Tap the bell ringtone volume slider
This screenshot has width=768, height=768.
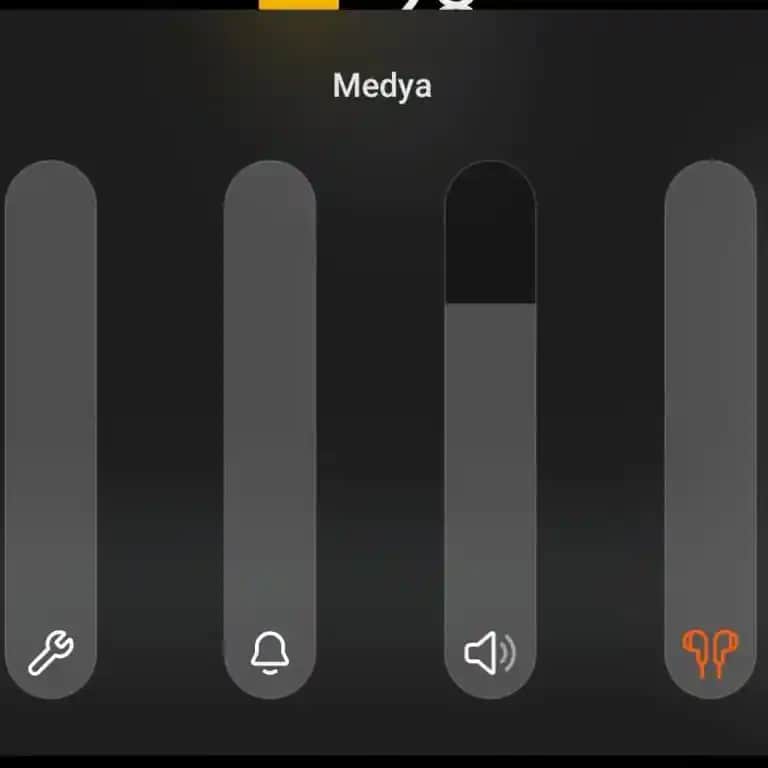[269, 430]
